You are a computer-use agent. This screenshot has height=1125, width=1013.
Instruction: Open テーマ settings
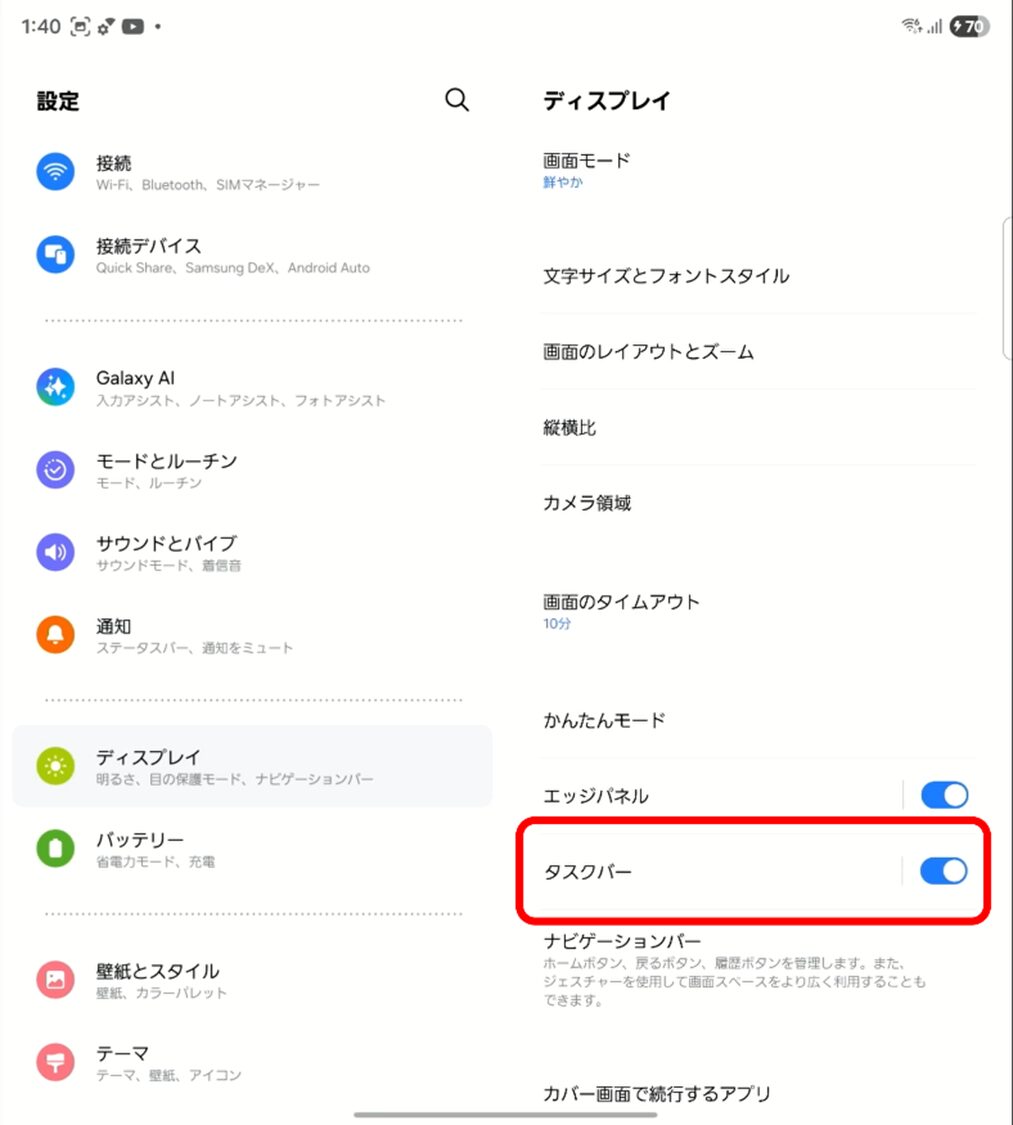[250, 1062]
